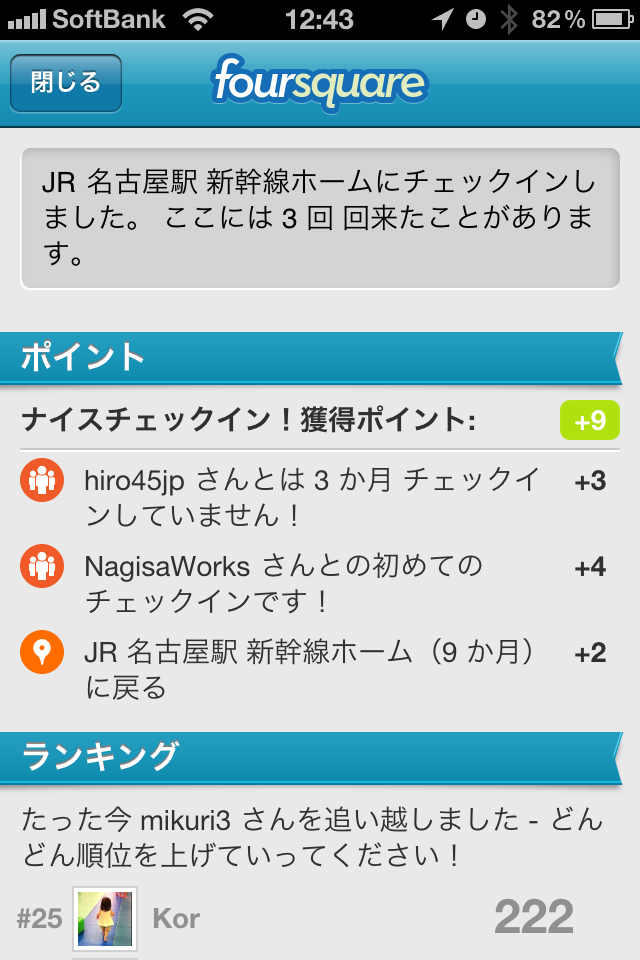Tap the 閉じる close button
The width and height of the screenshot is (640, 960).
66,83
